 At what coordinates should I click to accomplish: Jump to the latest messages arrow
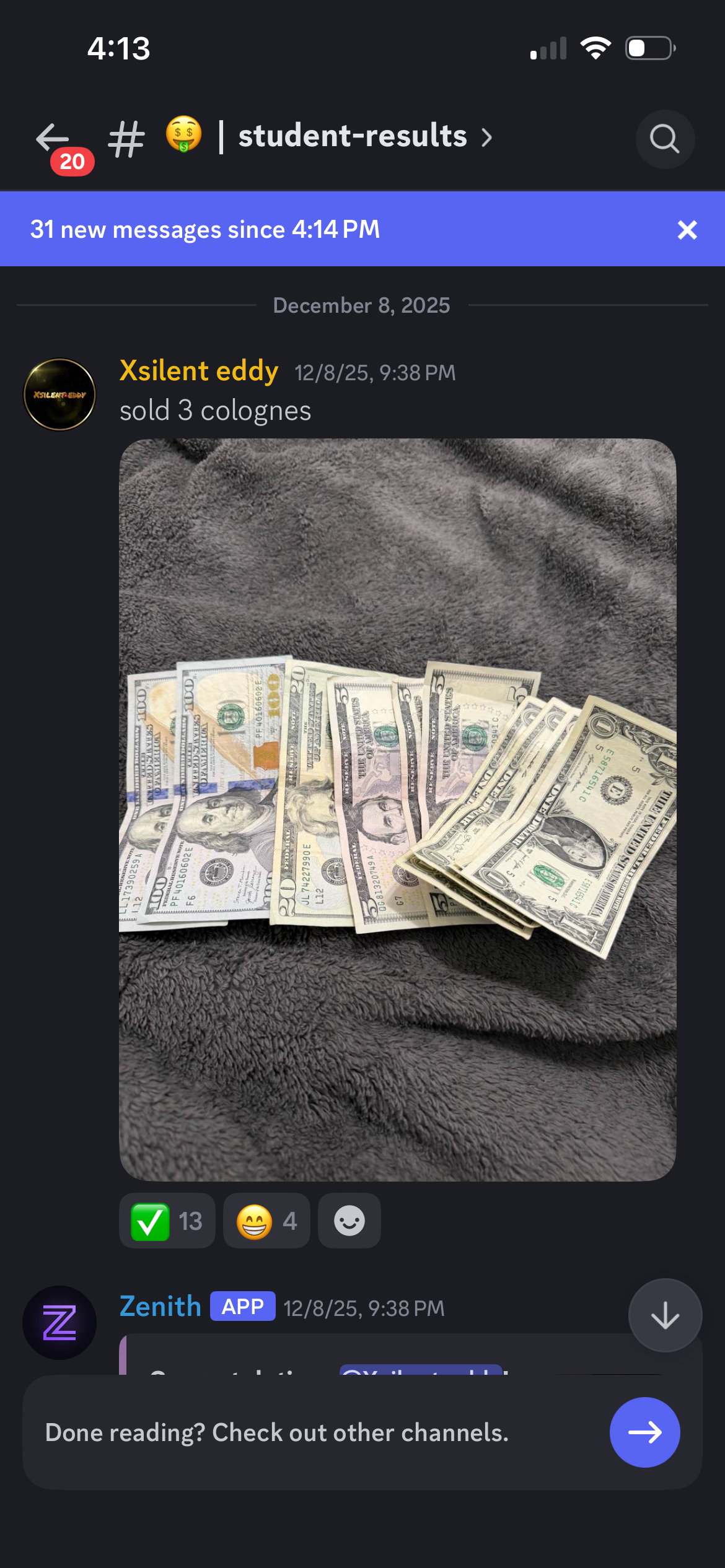(665, 1315)
